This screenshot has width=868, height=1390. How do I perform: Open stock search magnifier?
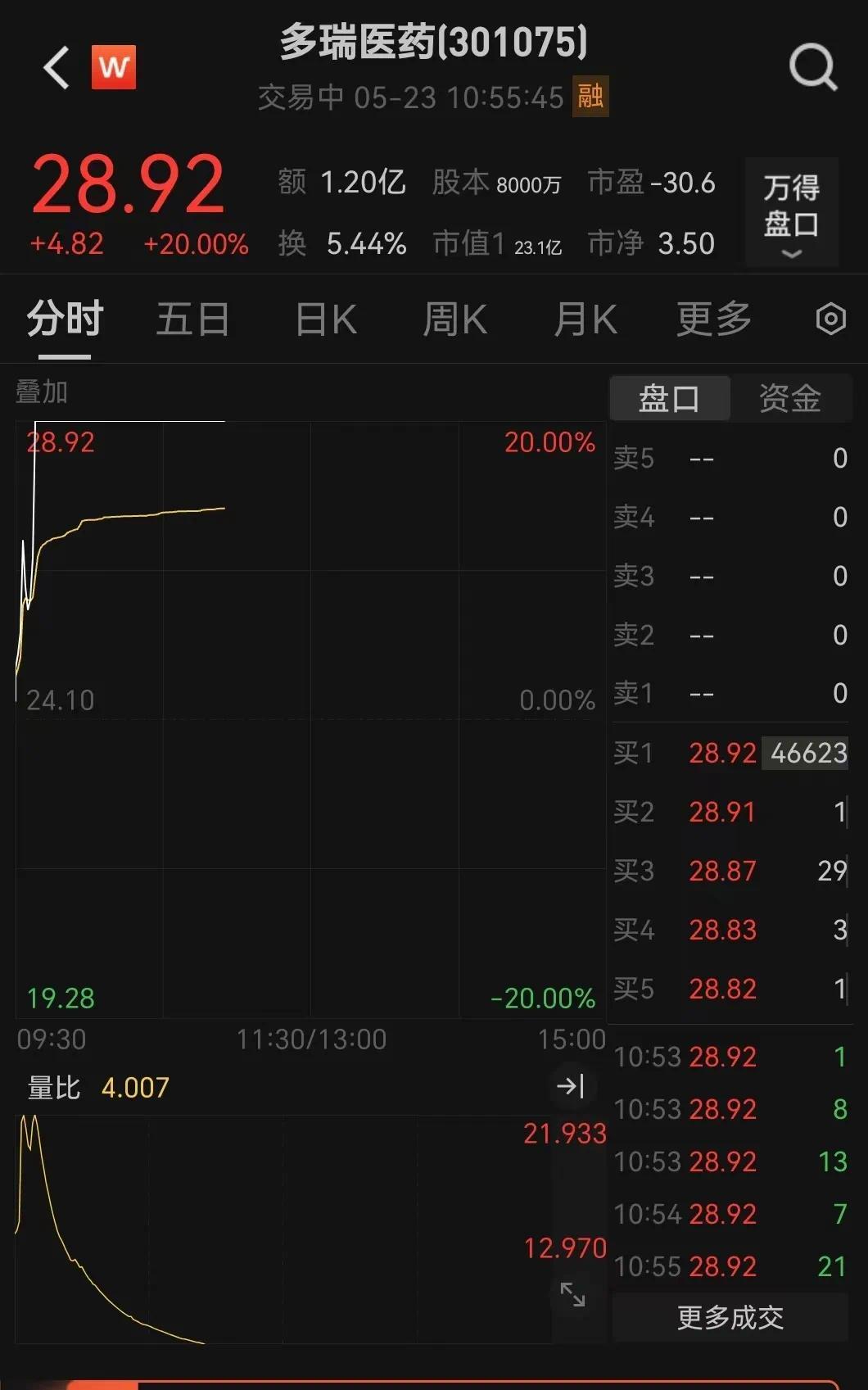(812, 67)
